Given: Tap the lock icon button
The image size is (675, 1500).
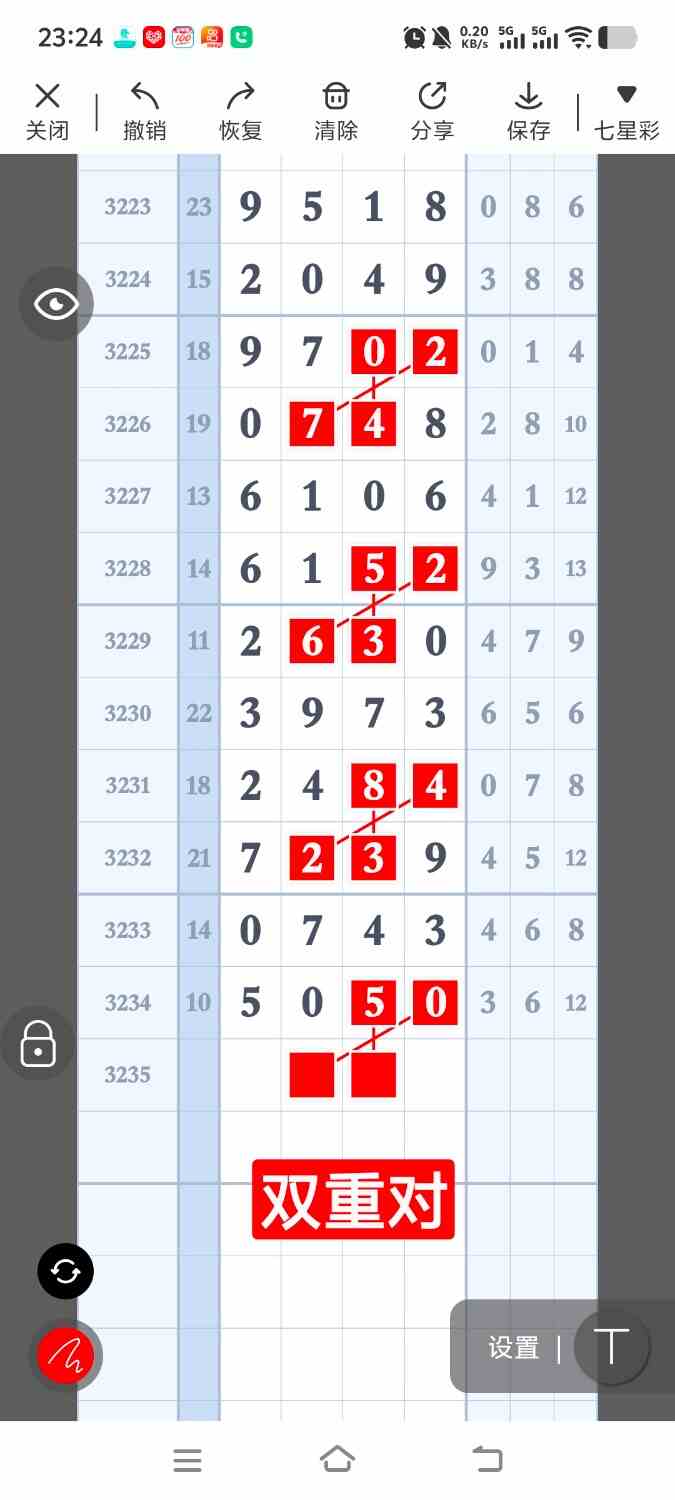Looking at the screenshot, I should tap(38, 1044).
